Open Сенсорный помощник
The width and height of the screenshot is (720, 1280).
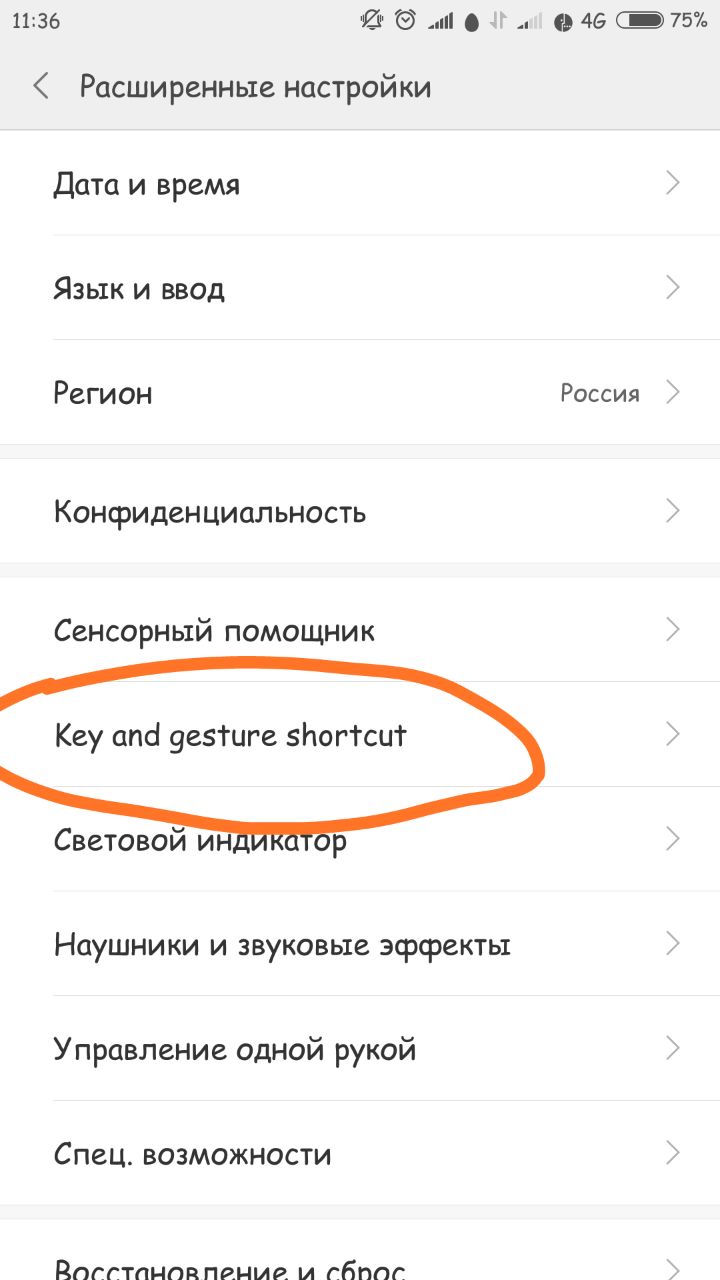pos(360,630)
